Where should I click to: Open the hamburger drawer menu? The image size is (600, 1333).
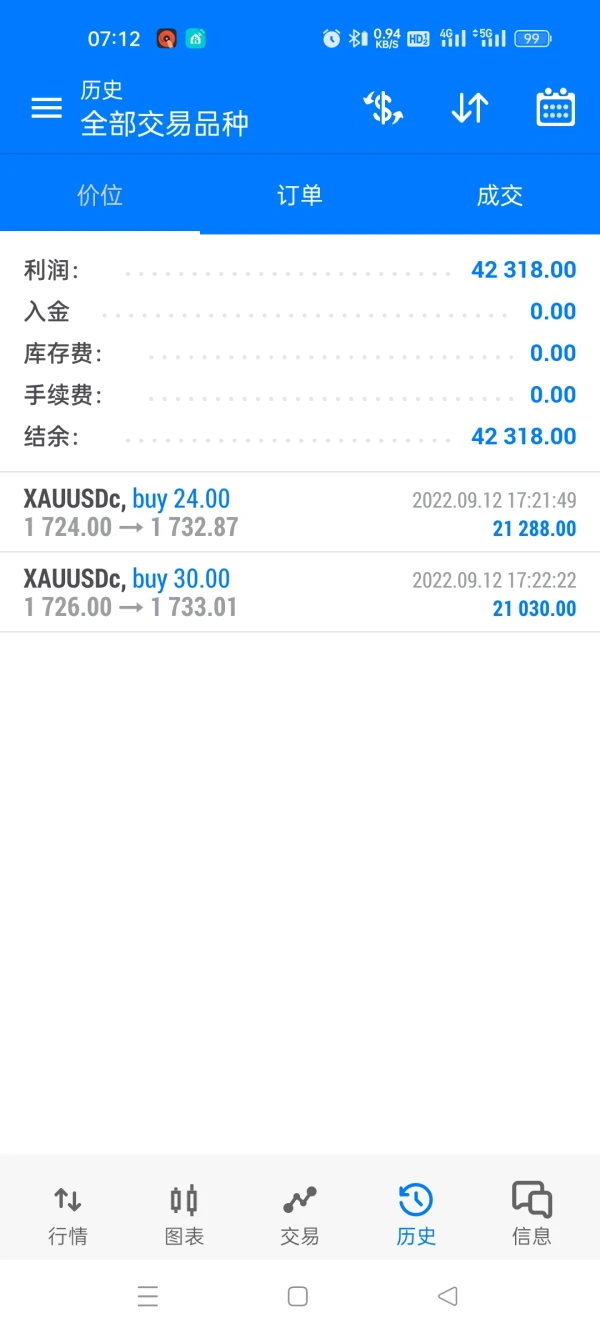coord(46,108)
